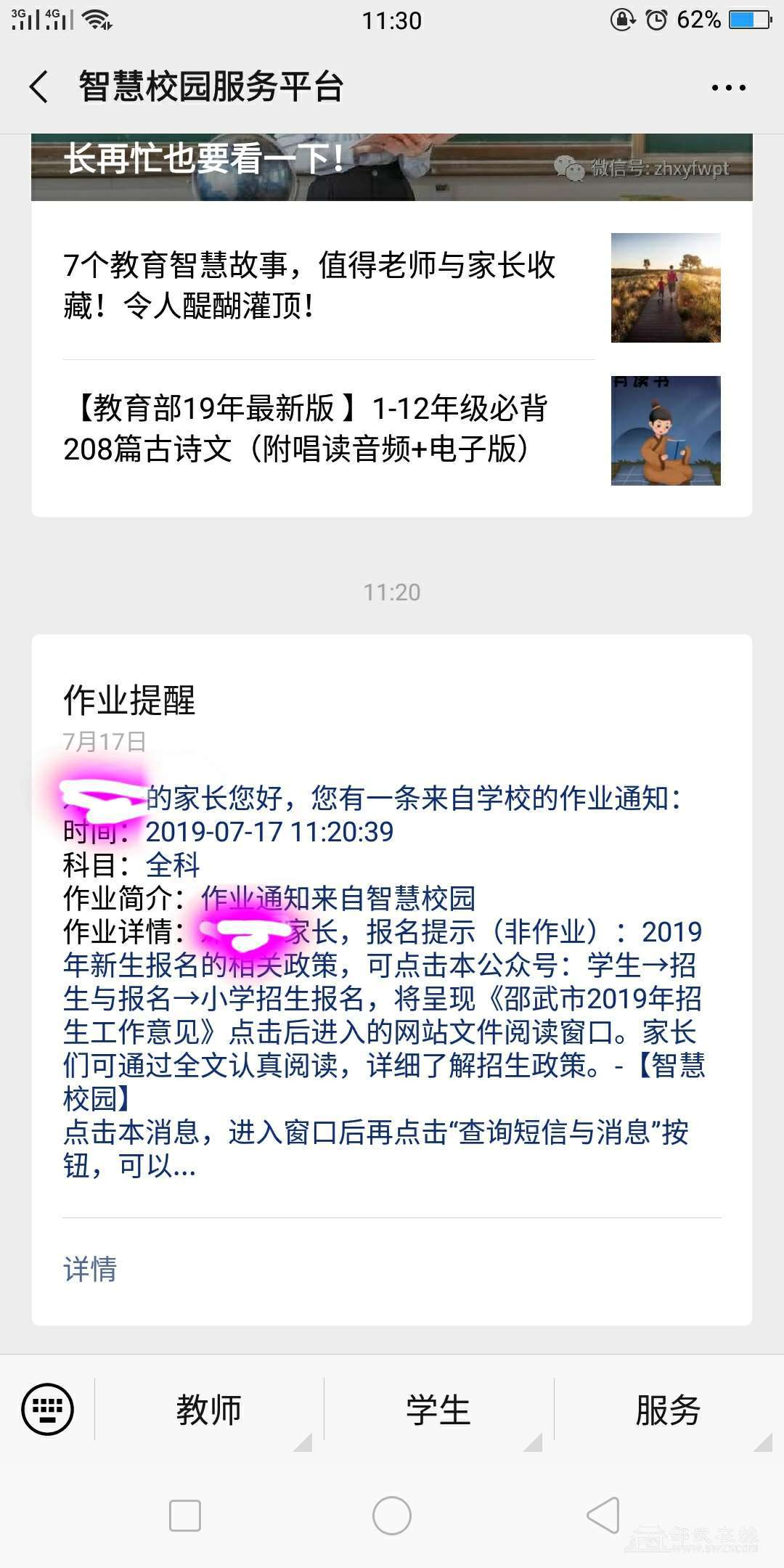Switch to keyboard input mode
The image size is (784, 1568).
[x=48, y=1410]
